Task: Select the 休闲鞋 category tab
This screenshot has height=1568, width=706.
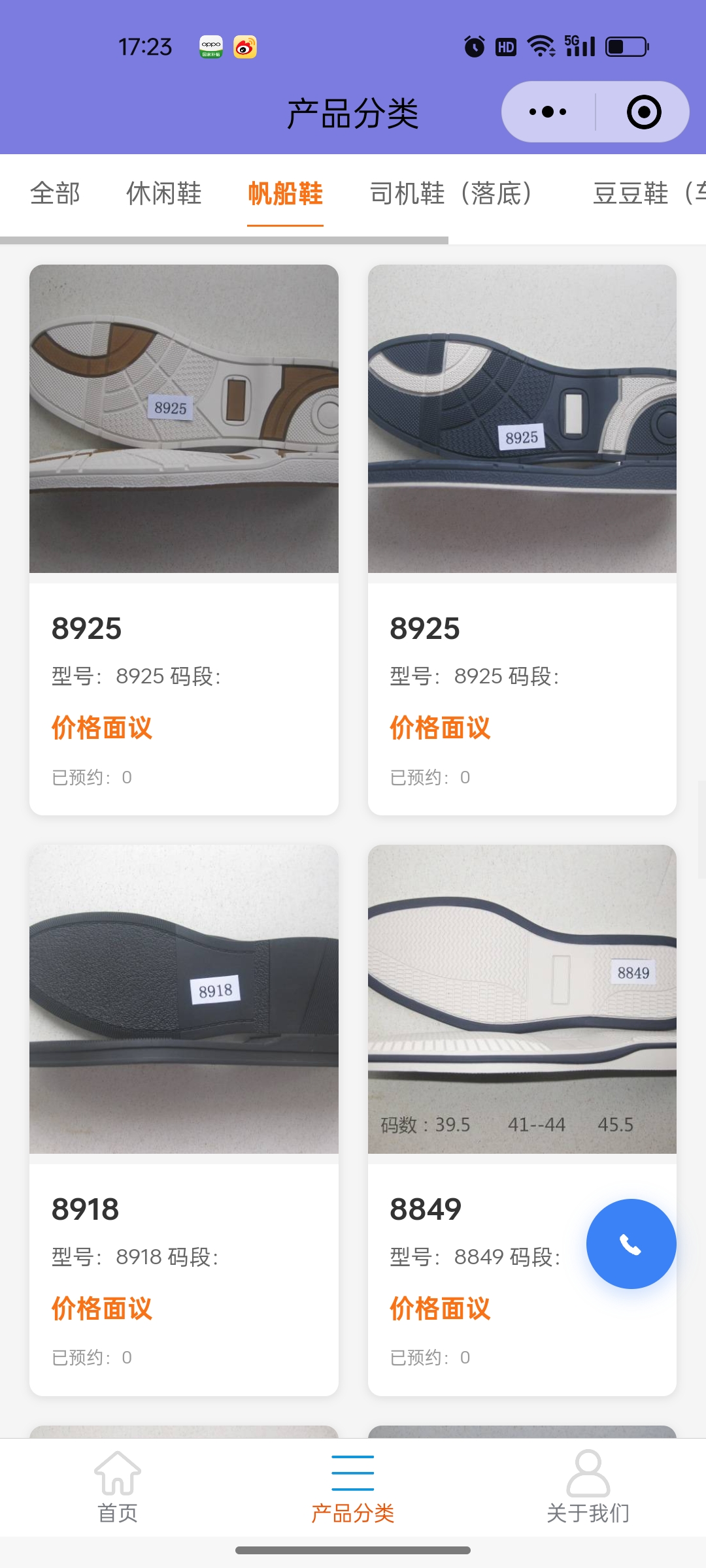Action: (163, 193)
